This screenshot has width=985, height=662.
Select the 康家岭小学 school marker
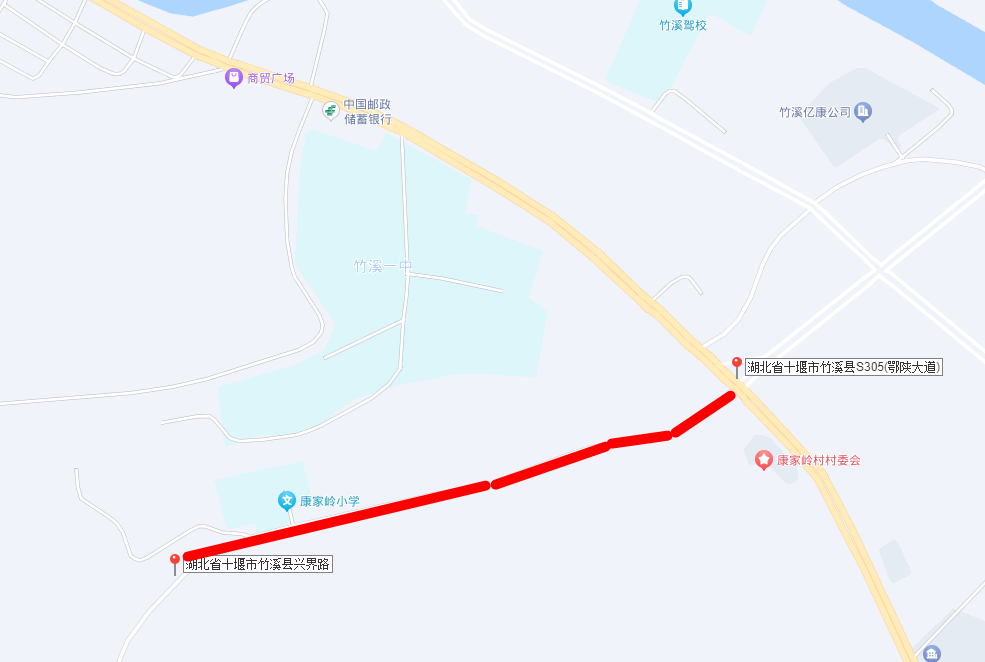coord(286,500)
